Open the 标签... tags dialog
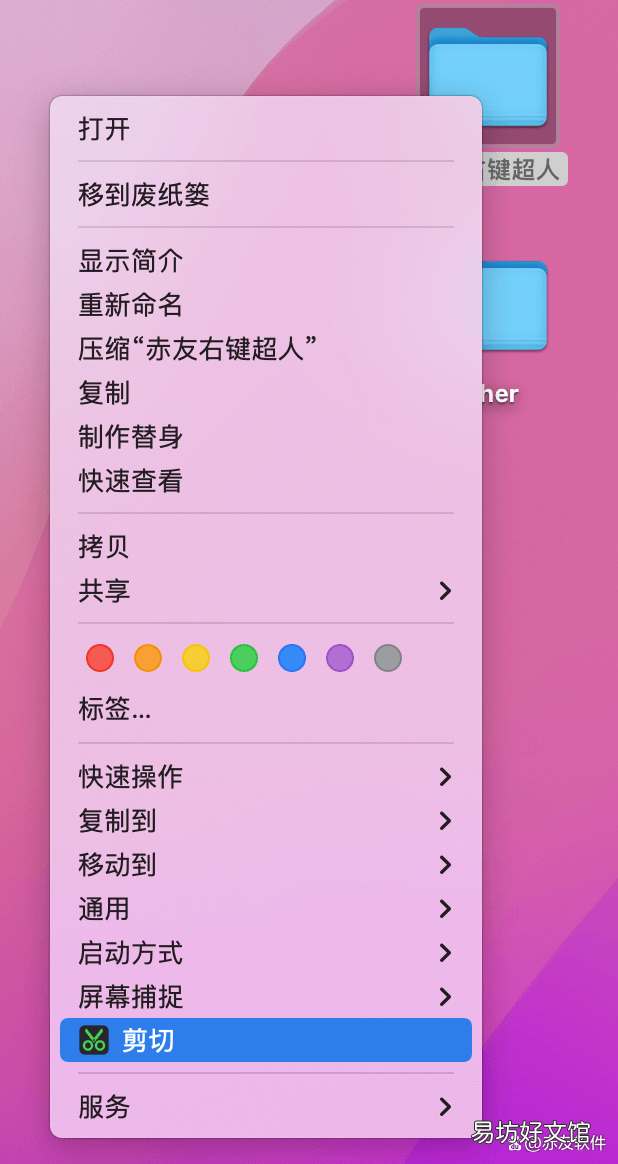Screen dimensions: 618x1164 pos(266,710)
